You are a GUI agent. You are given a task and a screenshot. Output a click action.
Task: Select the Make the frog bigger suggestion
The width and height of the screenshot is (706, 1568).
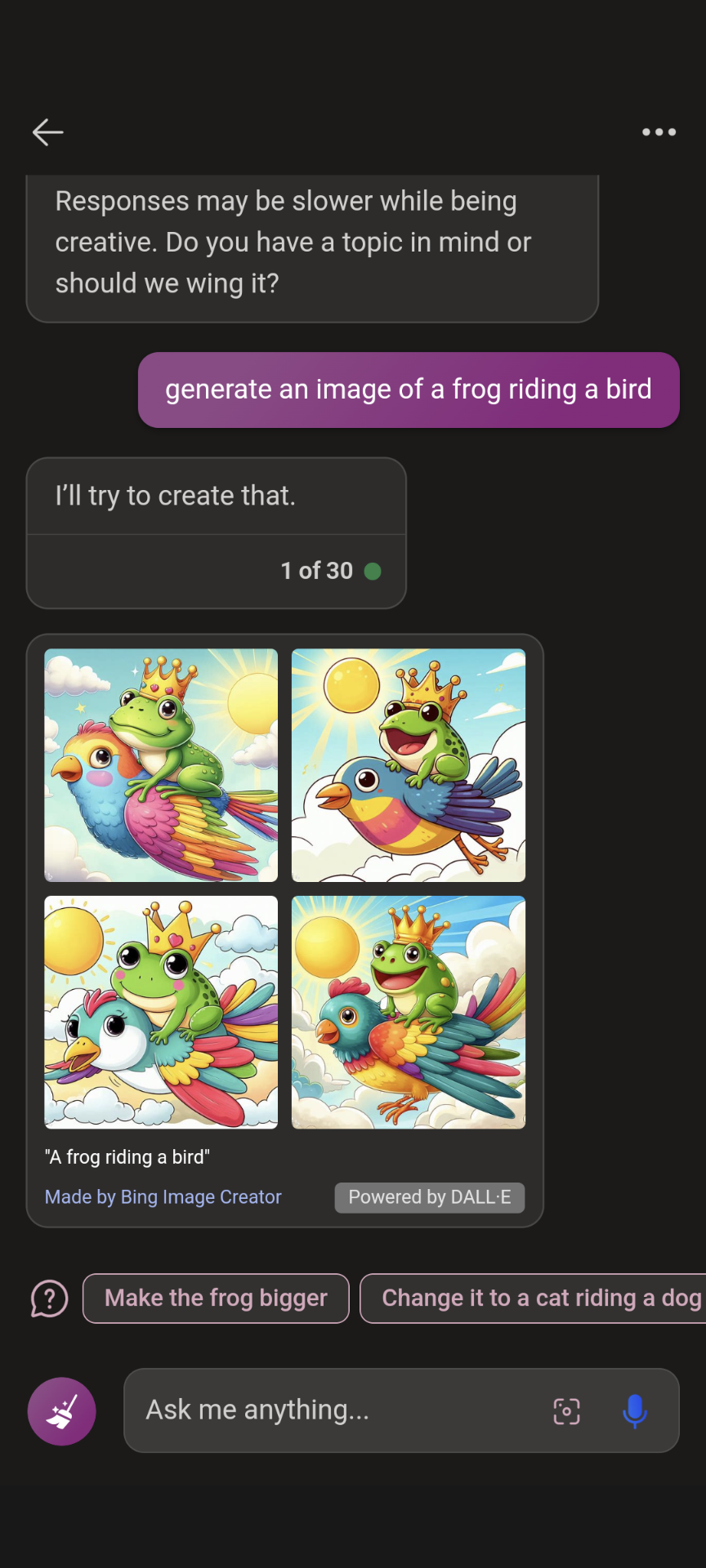coord(216,1298)
